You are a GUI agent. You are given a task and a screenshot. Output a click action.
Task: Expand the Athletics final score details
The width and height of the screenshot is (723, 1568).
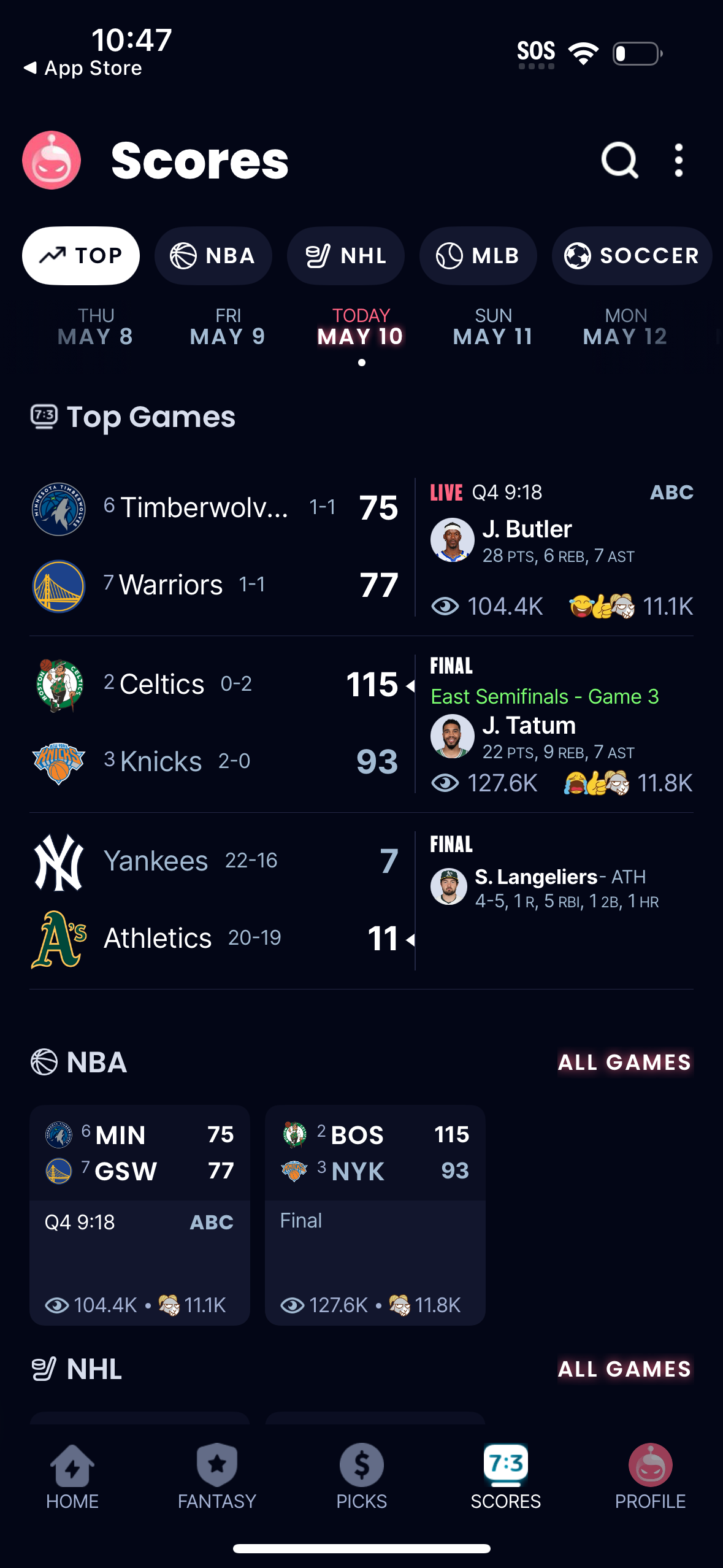tap(409, 939)
